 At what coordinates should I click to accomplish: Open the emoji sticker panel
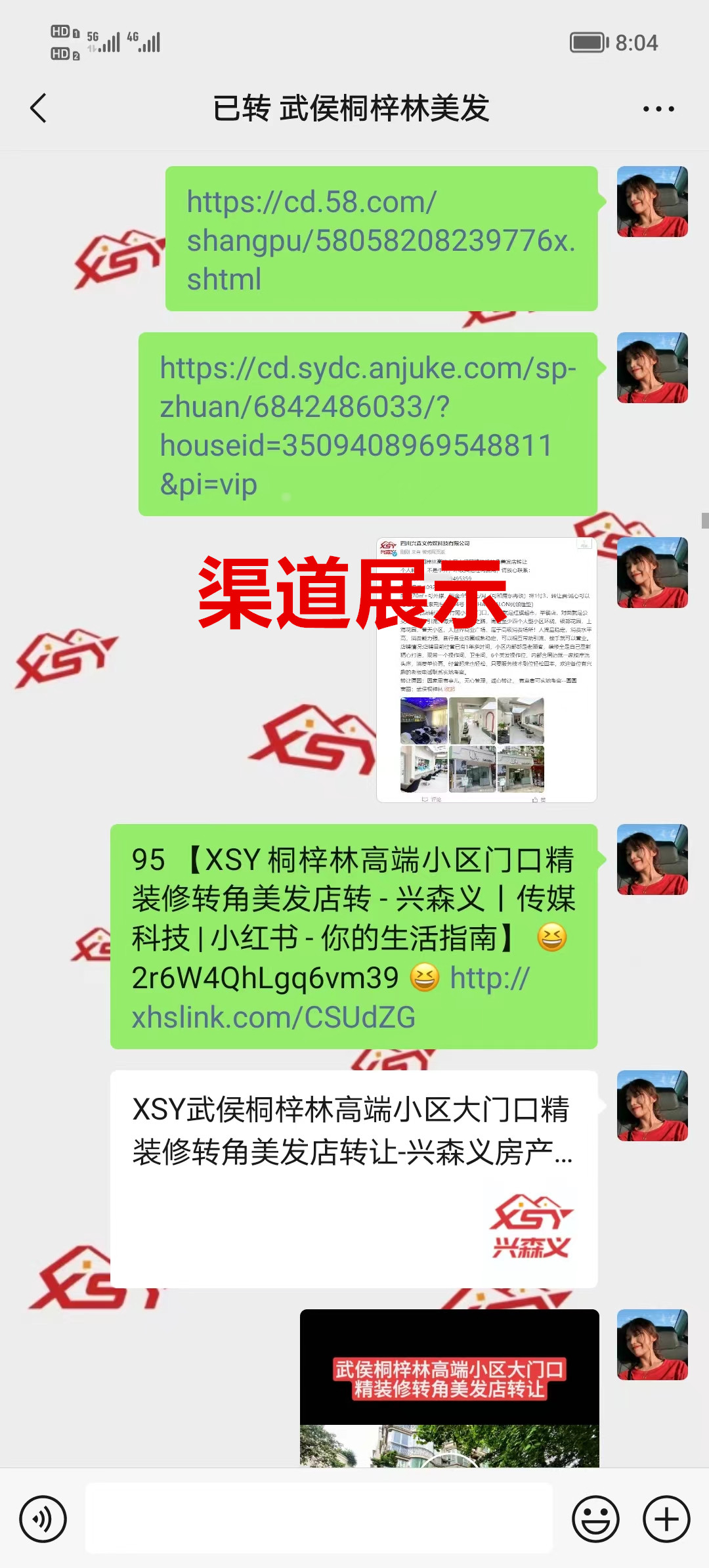595,1519
